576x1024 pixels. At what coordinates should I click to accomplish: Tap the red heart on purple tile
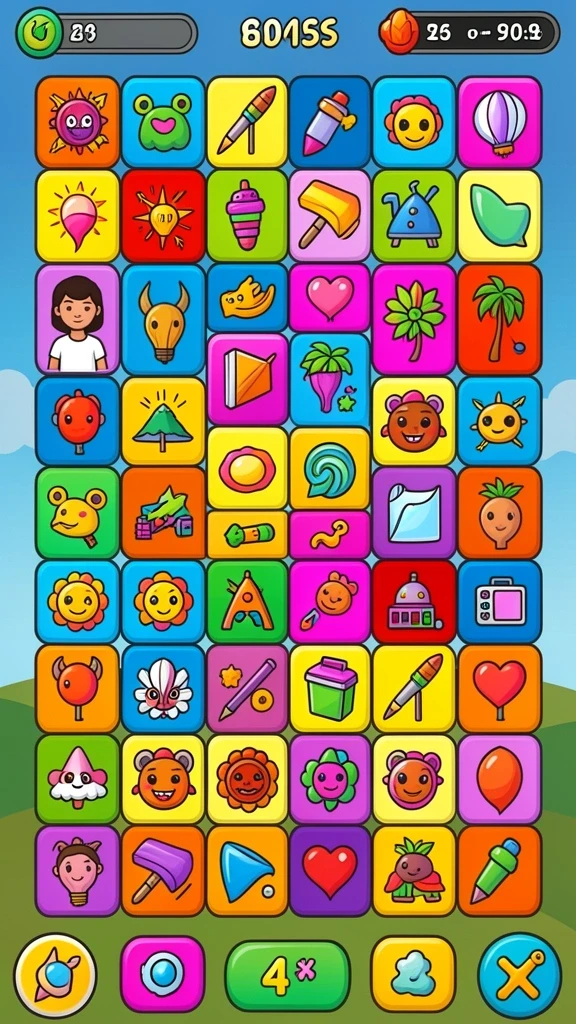(x=330, y=871)
